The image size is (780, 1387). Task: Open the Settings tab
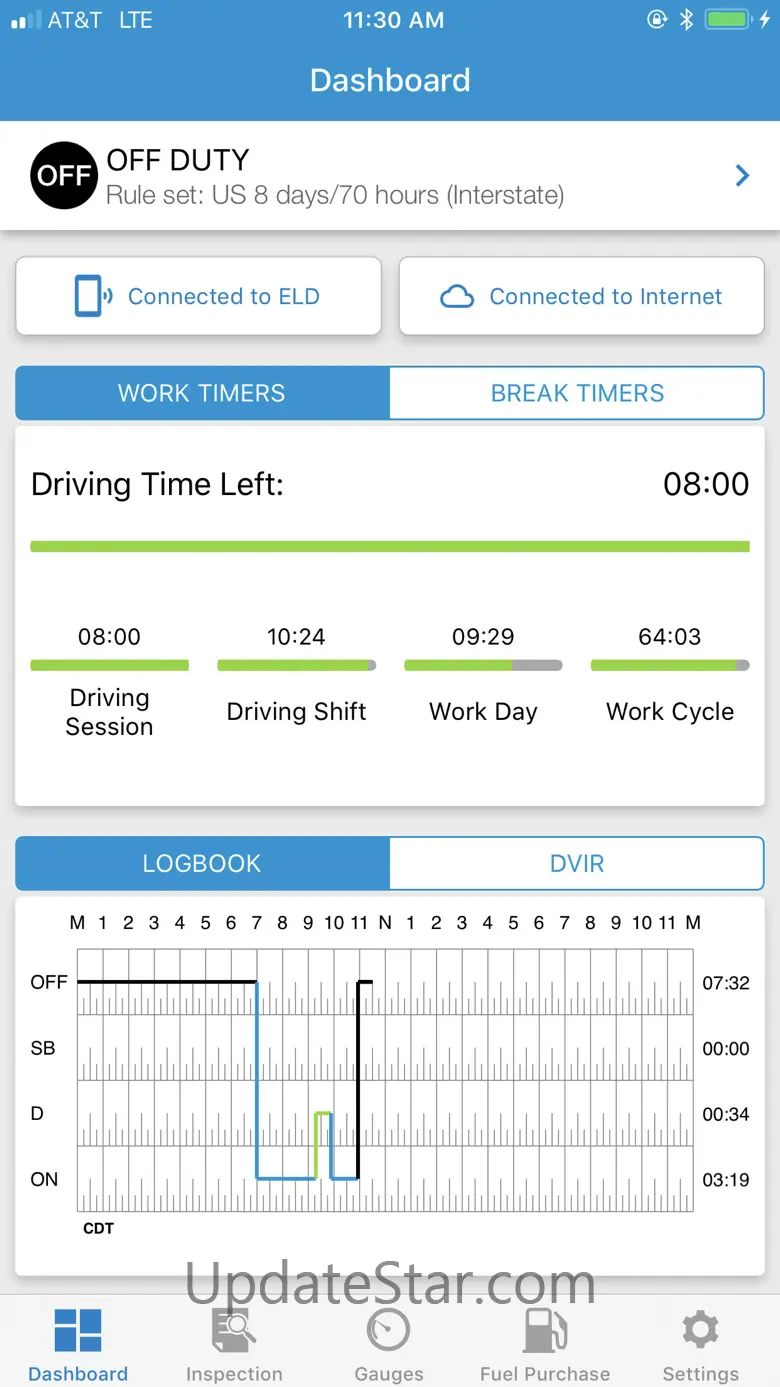700,1343
